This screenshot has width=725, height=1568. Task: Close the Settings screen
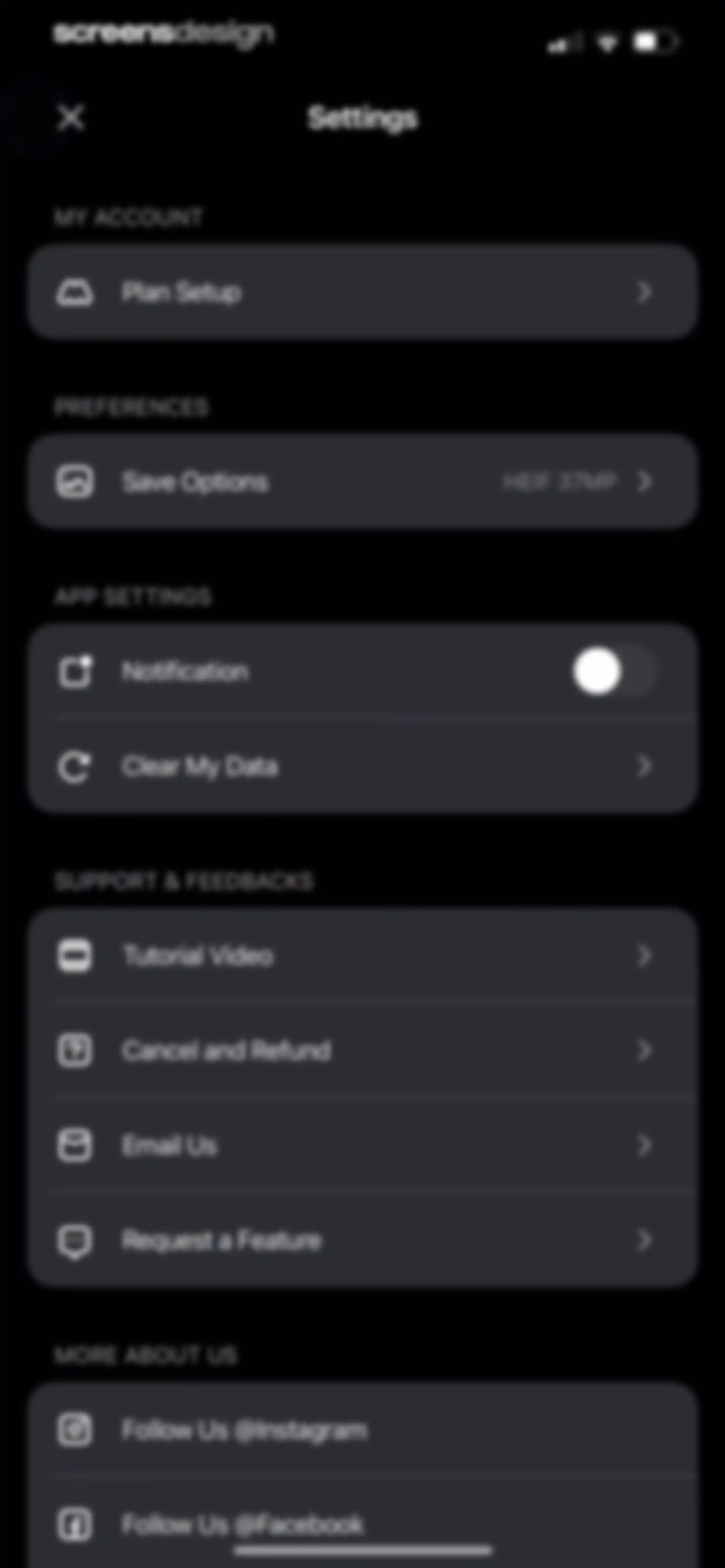pos(71,118)
